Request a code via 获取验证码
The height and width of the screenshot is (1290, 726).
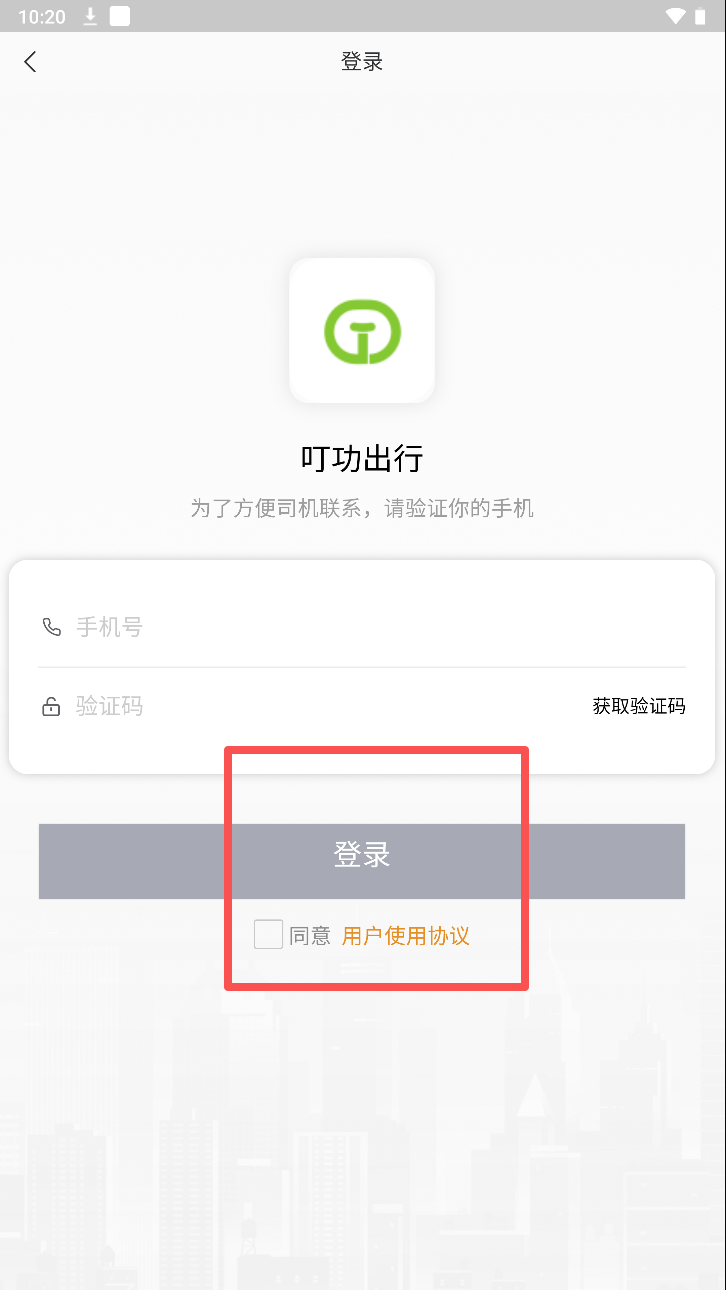(638, 706)
